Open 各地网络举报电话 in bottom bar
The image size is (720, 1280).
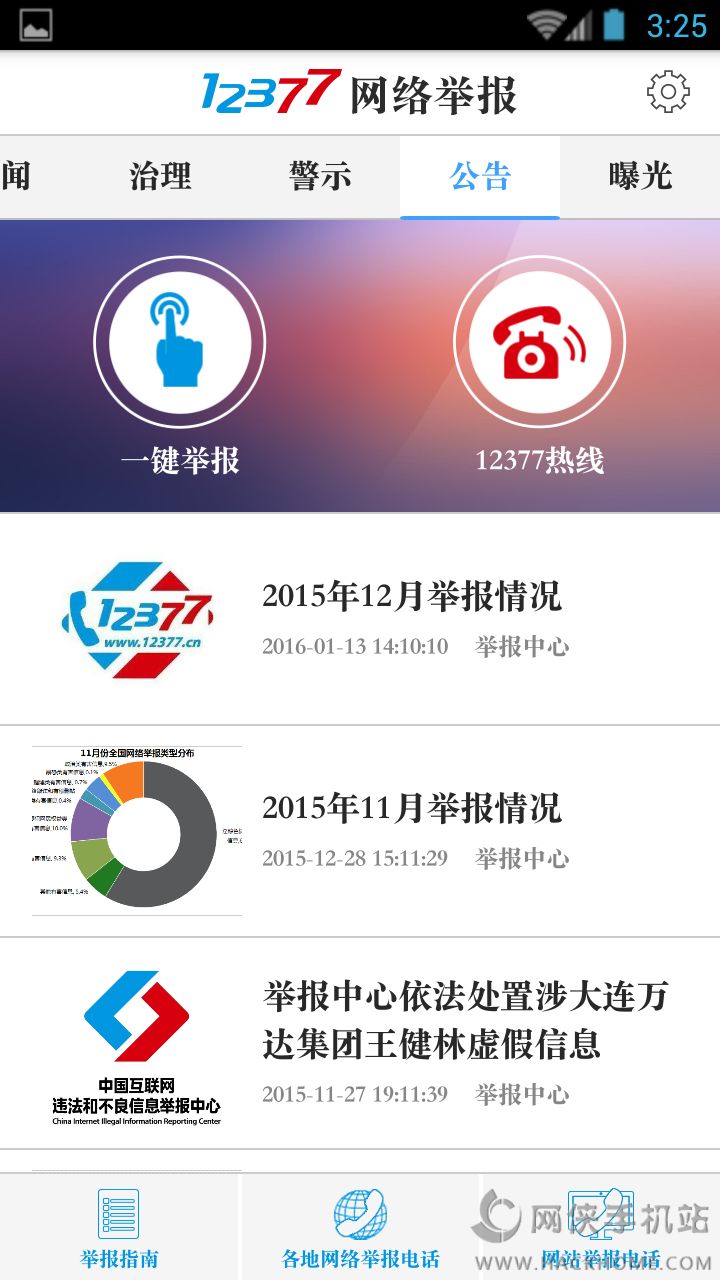pos(360,1228)
